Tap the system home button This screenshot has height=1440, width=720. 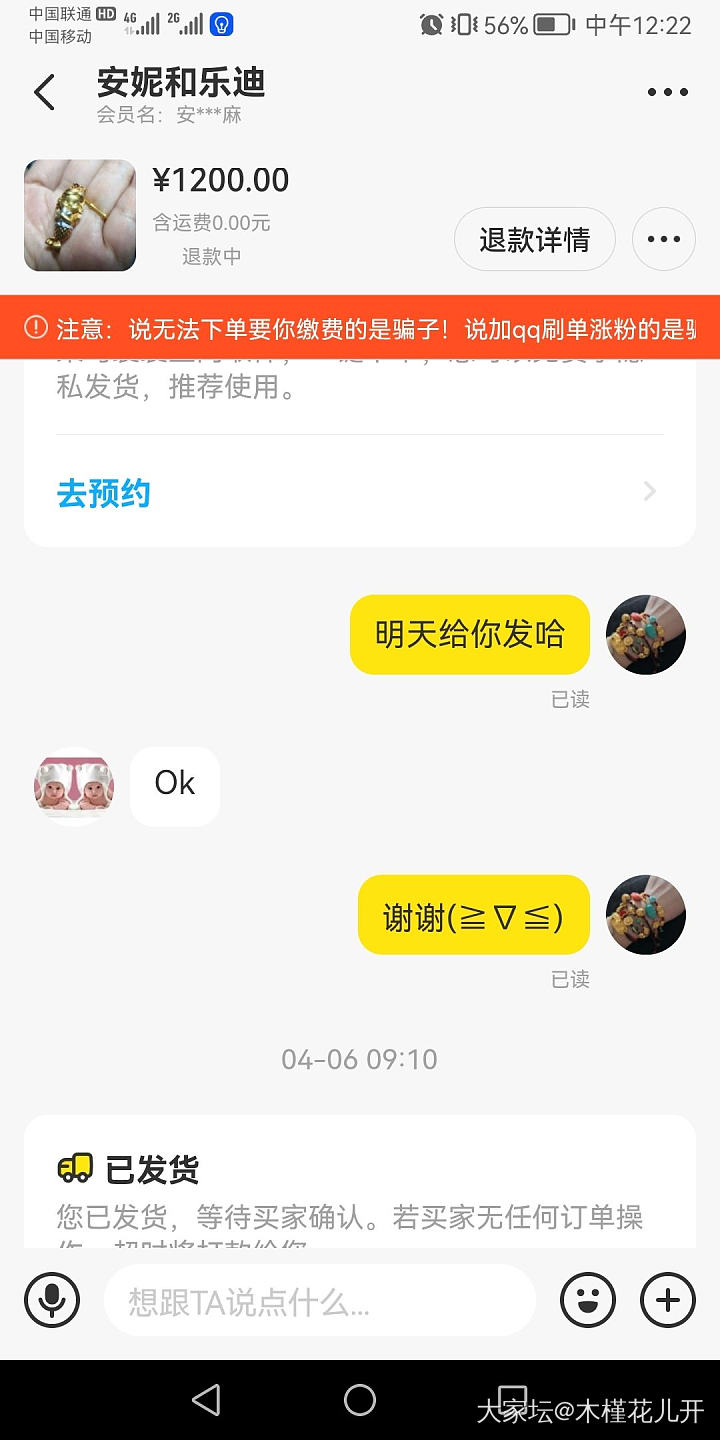tap(360, 1399)
